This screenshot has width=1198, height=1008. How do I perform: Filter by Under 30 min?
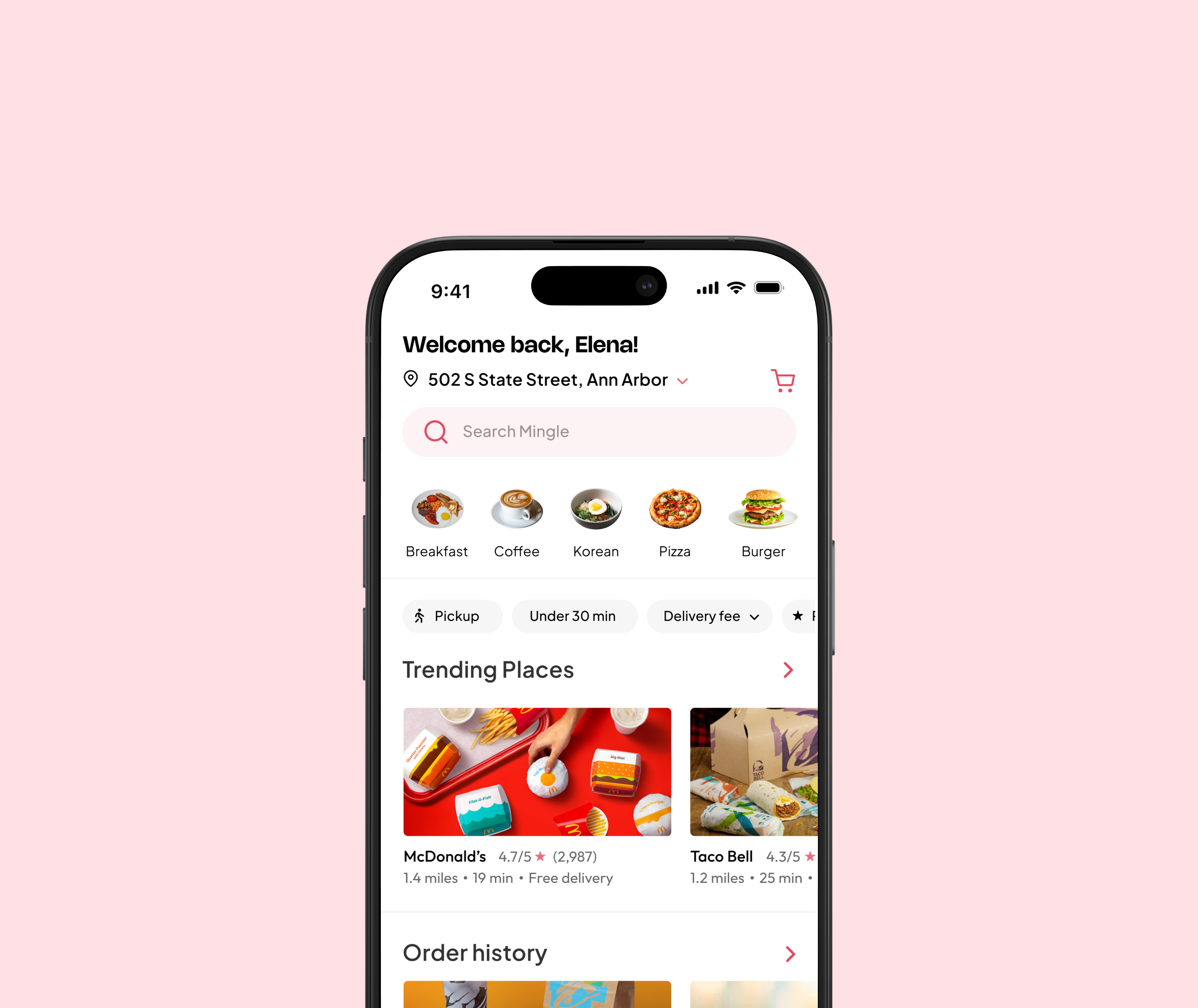coord(573,616)
